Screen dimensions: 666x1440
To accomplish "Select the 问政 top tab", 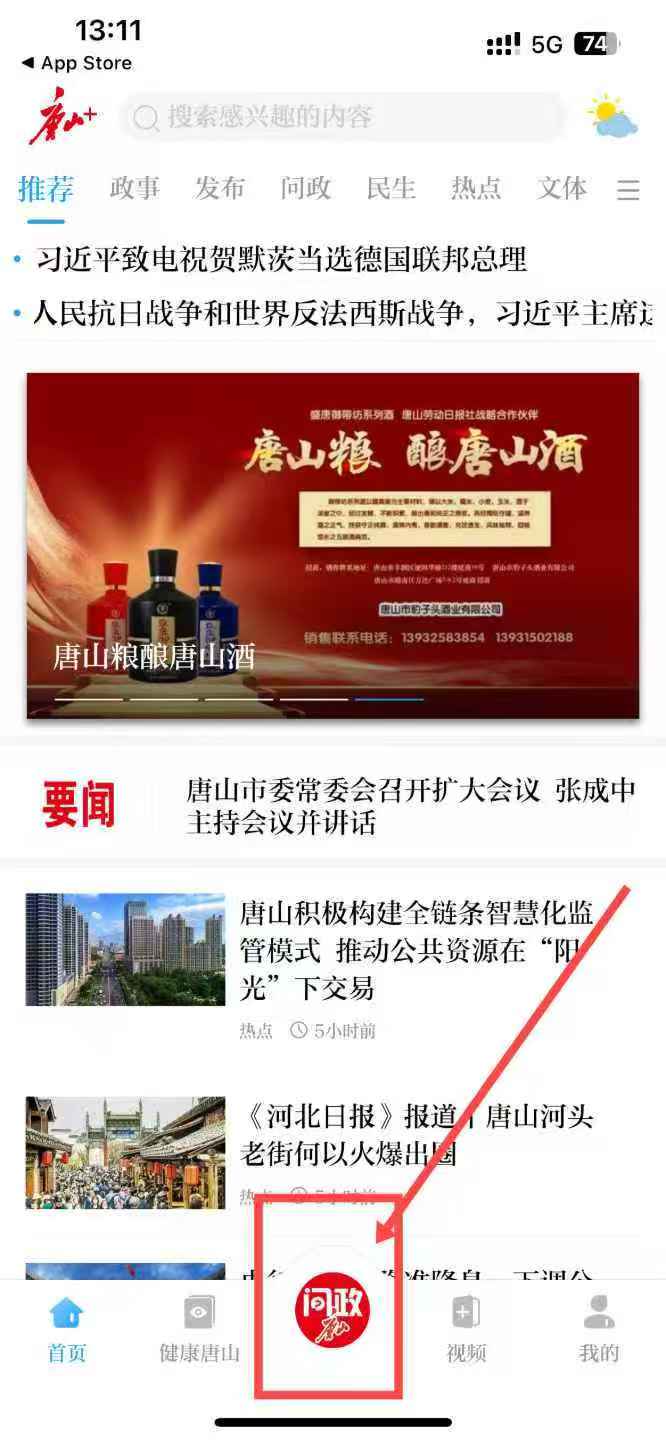I will coord(305,188).
